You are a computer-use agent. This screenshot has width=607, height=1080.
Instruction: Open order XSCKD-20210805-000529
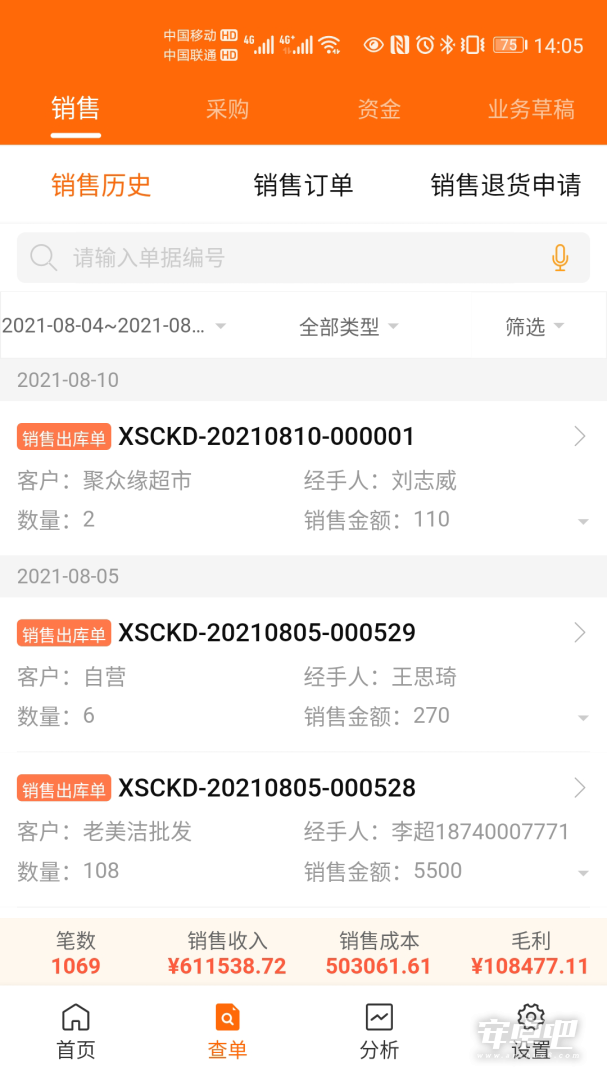pos(303,632)
